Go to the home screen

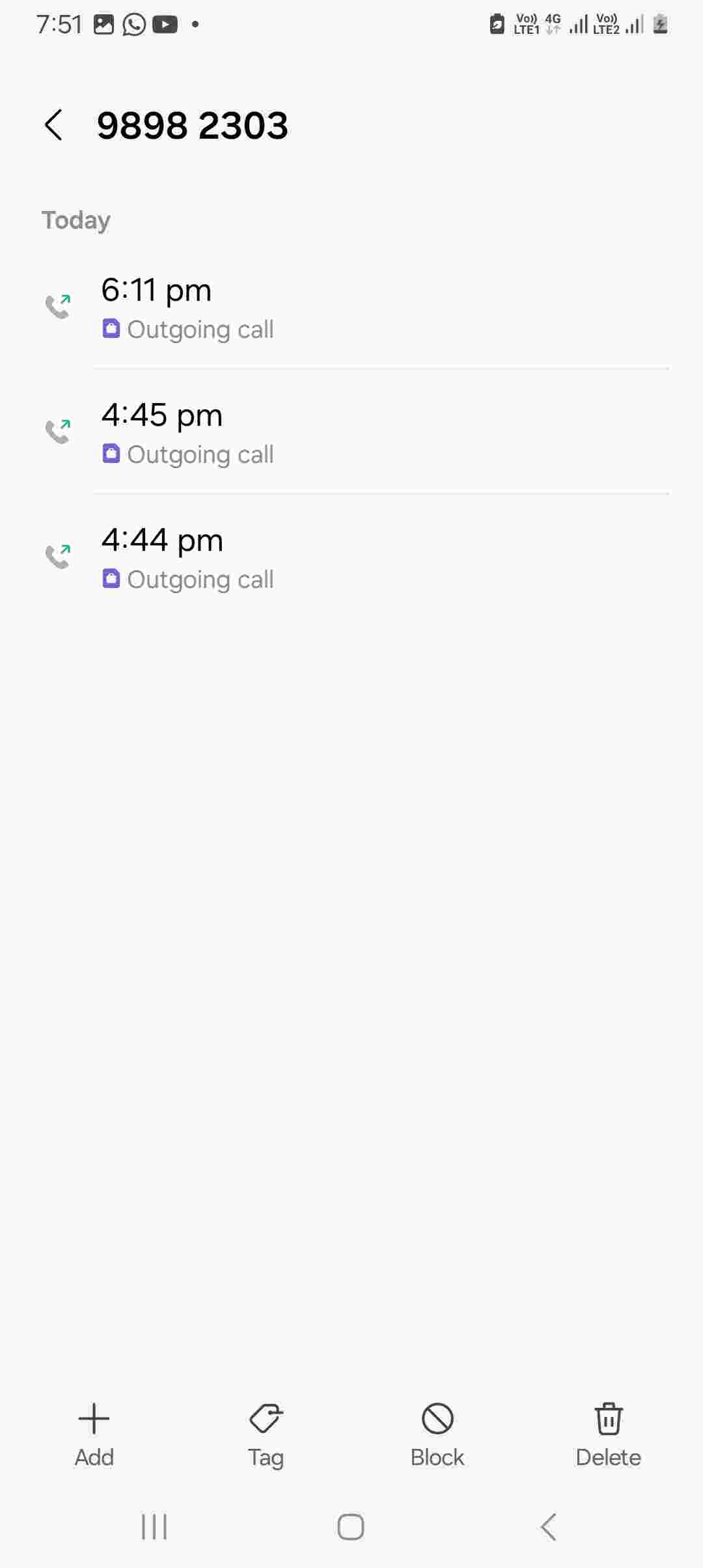click(351, 1527)
